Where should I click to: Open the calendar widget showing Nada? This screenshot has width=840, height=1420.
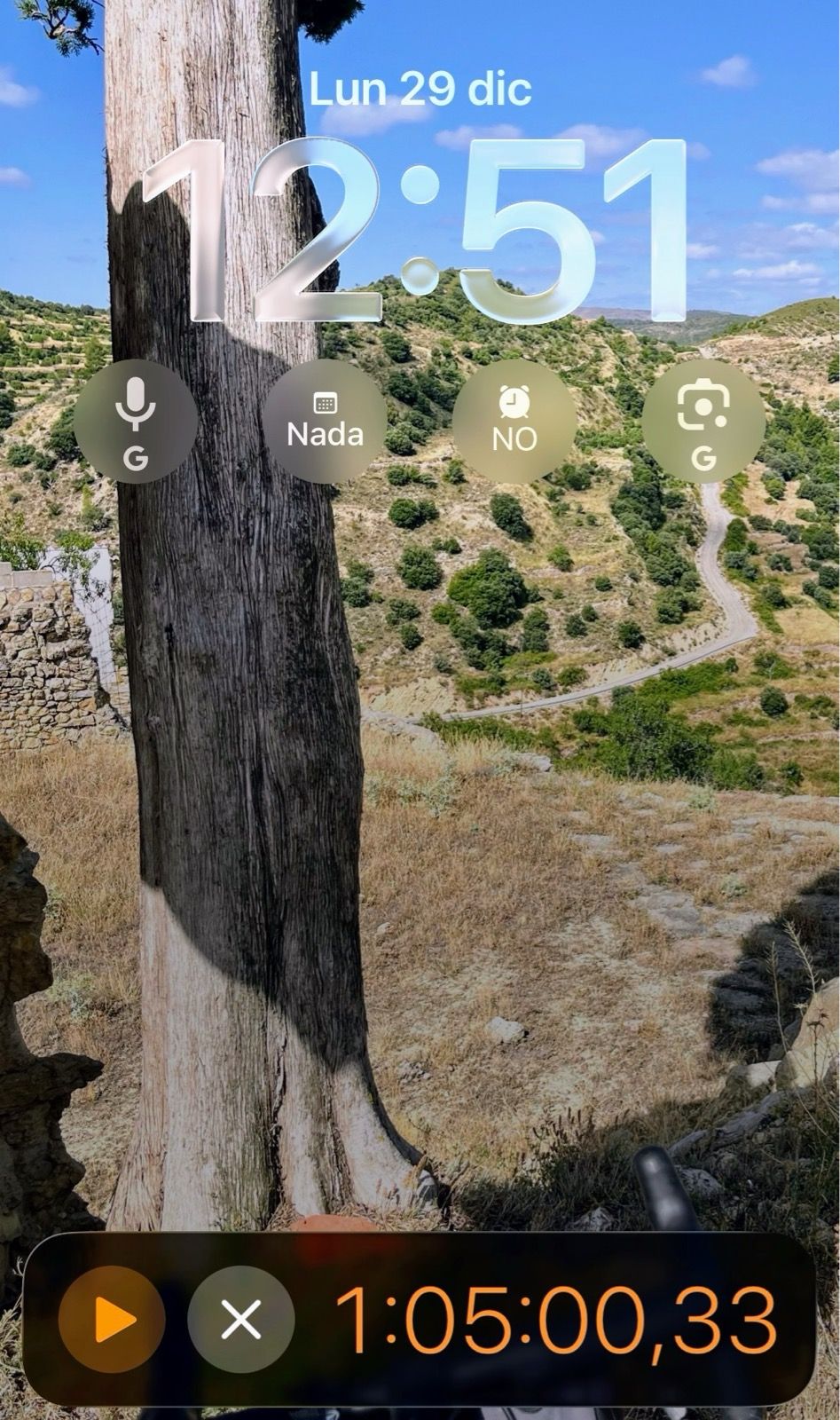click(325, 422)
